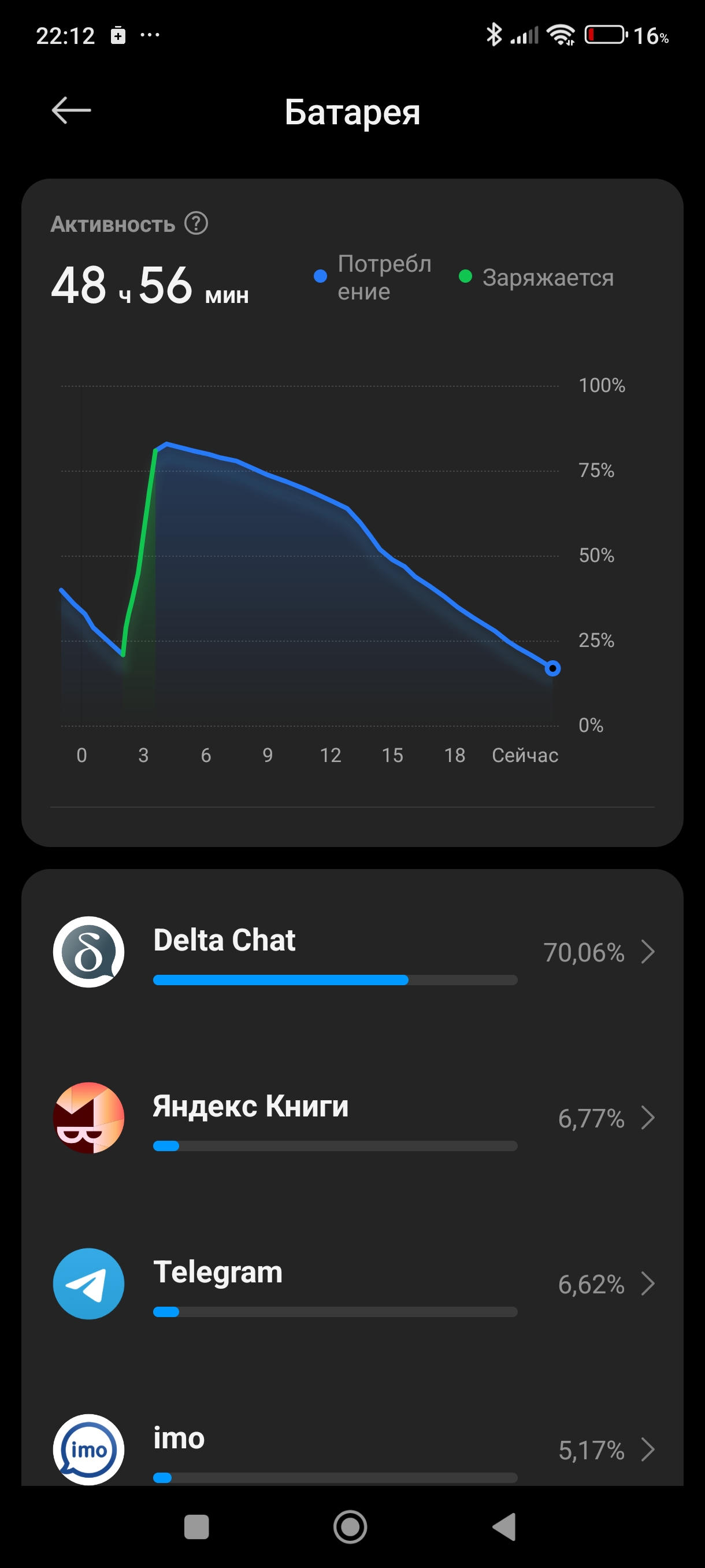
Task: Go back from the Батарея screen
Action: (71, 110)
